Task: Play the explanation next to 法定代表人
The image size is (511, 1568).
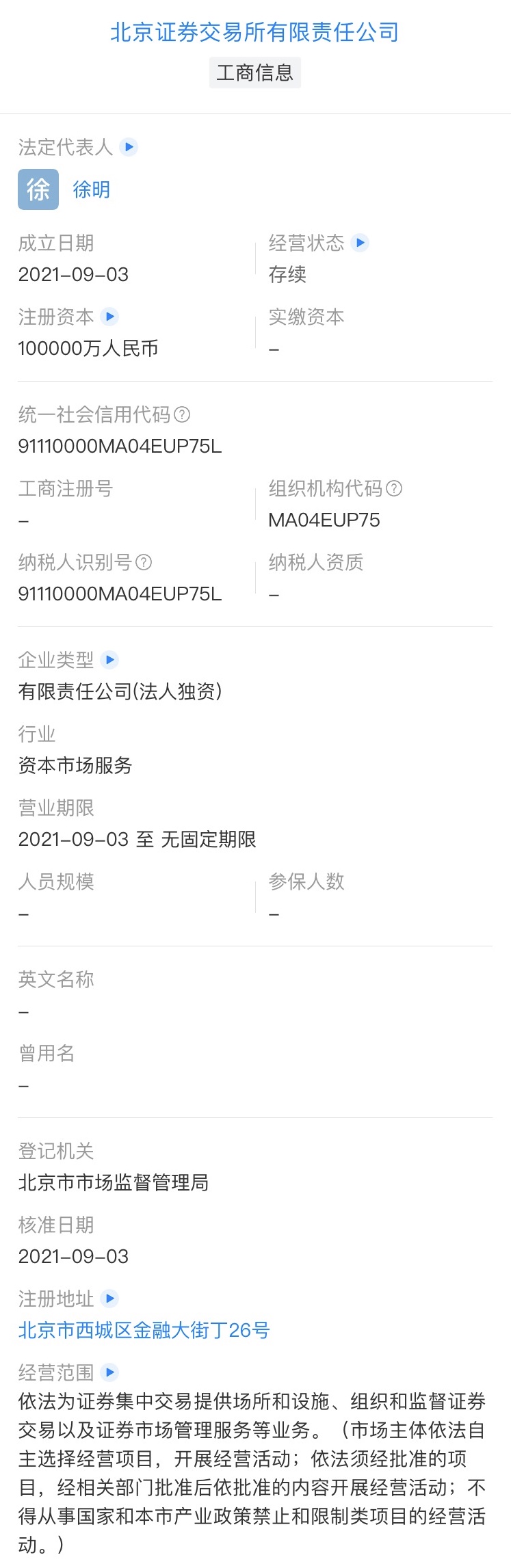Action: (129, 147)
